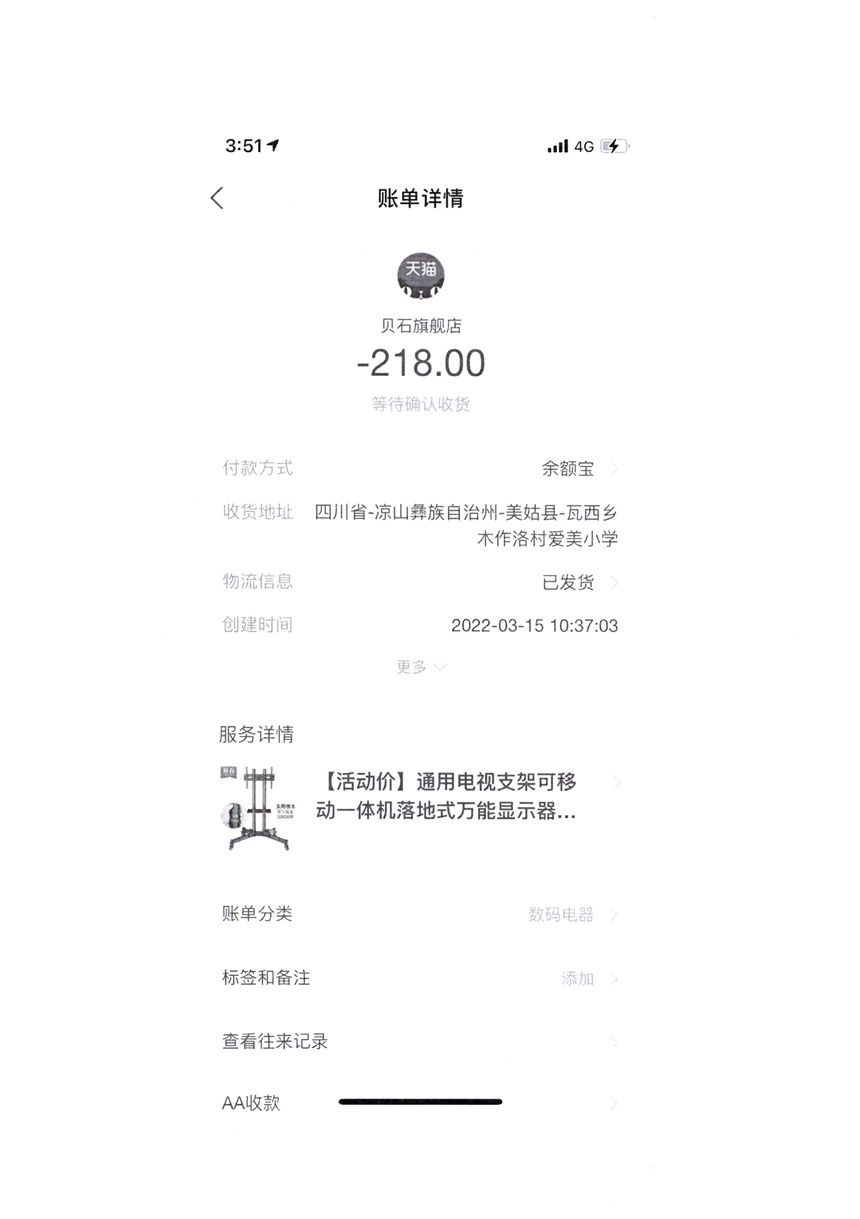
Task: Open the 通用电视支架 product item
Action: pos(446,797)
